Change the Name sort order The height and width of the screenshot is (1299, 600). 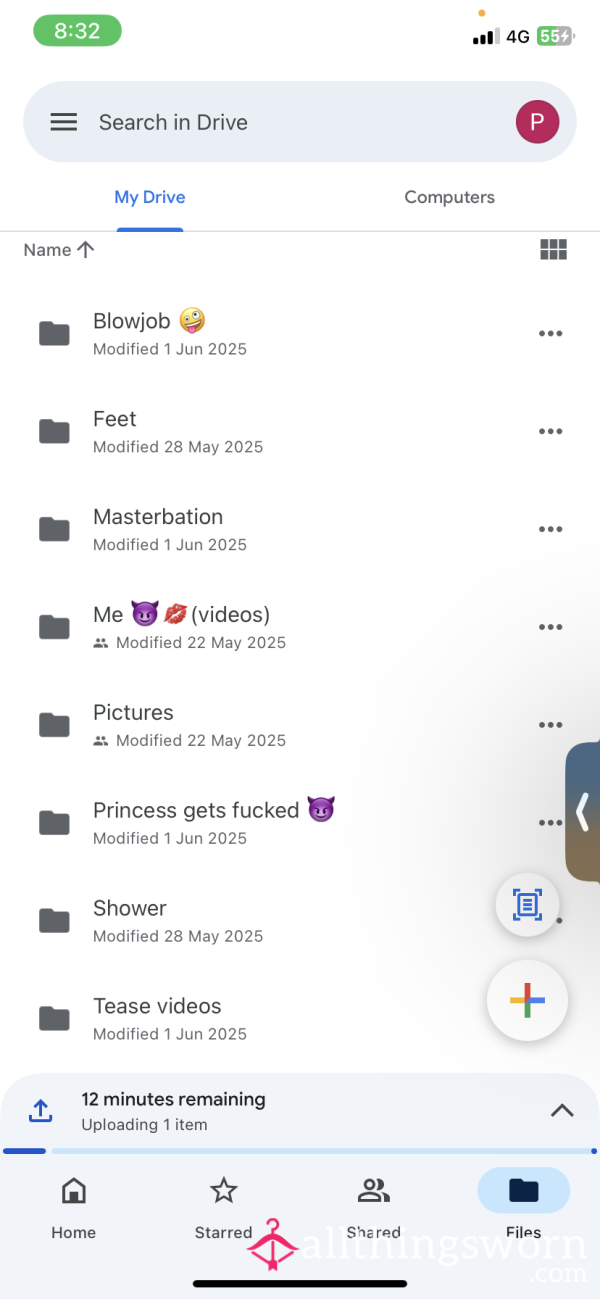(x=59, y=250)
